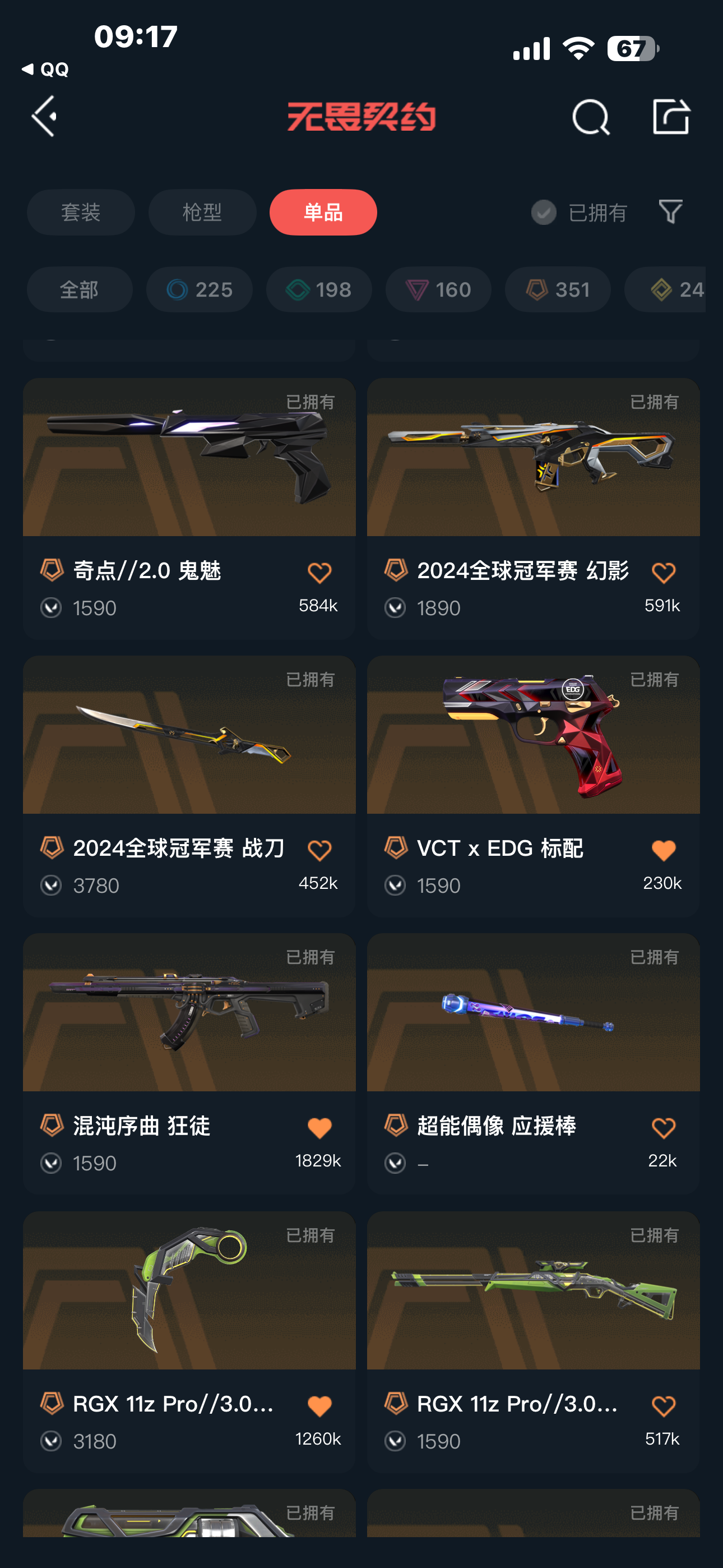The image size is (723, 1568).
Task: Open the 混沌序曲 狂徒 skin card
Action: [x=189, y=1063]
